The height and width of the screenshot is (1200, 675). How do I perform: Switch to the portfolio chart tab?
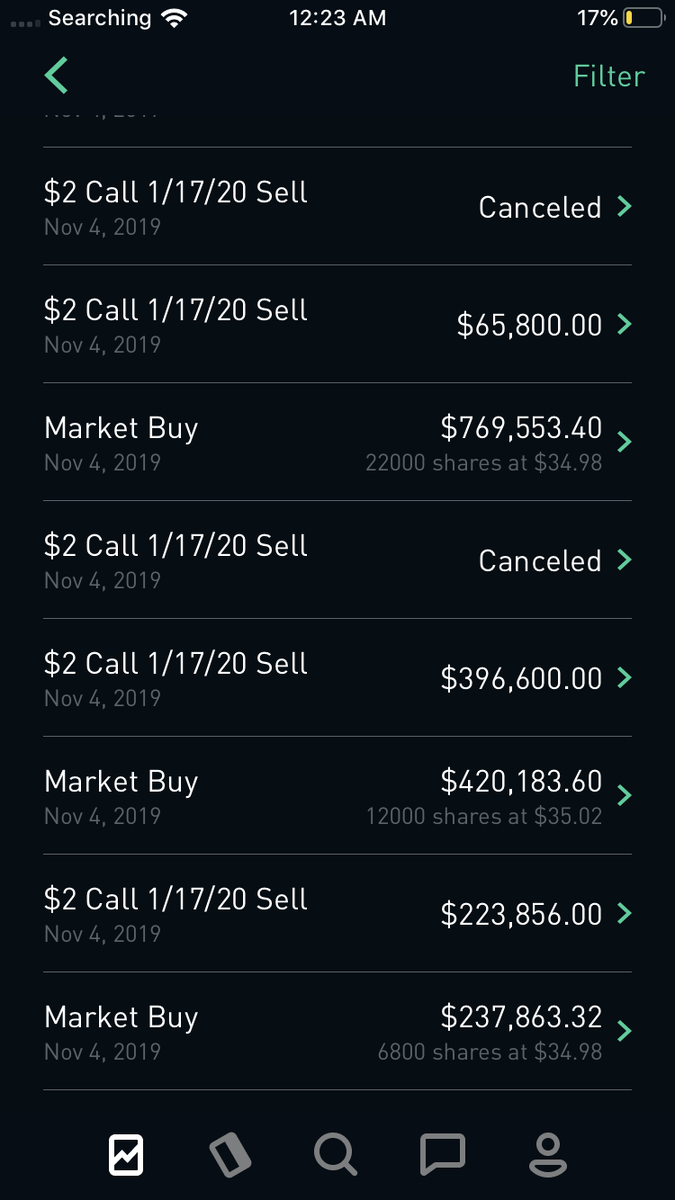point(126,1155)
